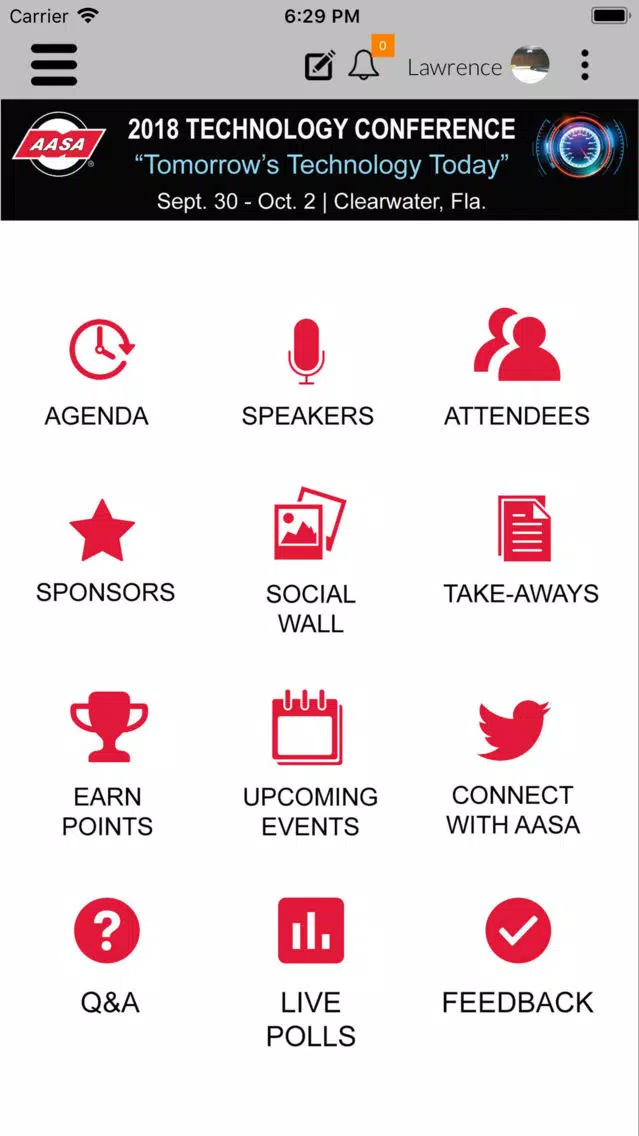Open the three-dot overflow menu
The width and height of the screenshot is (639, 1136).
(585, 65)
